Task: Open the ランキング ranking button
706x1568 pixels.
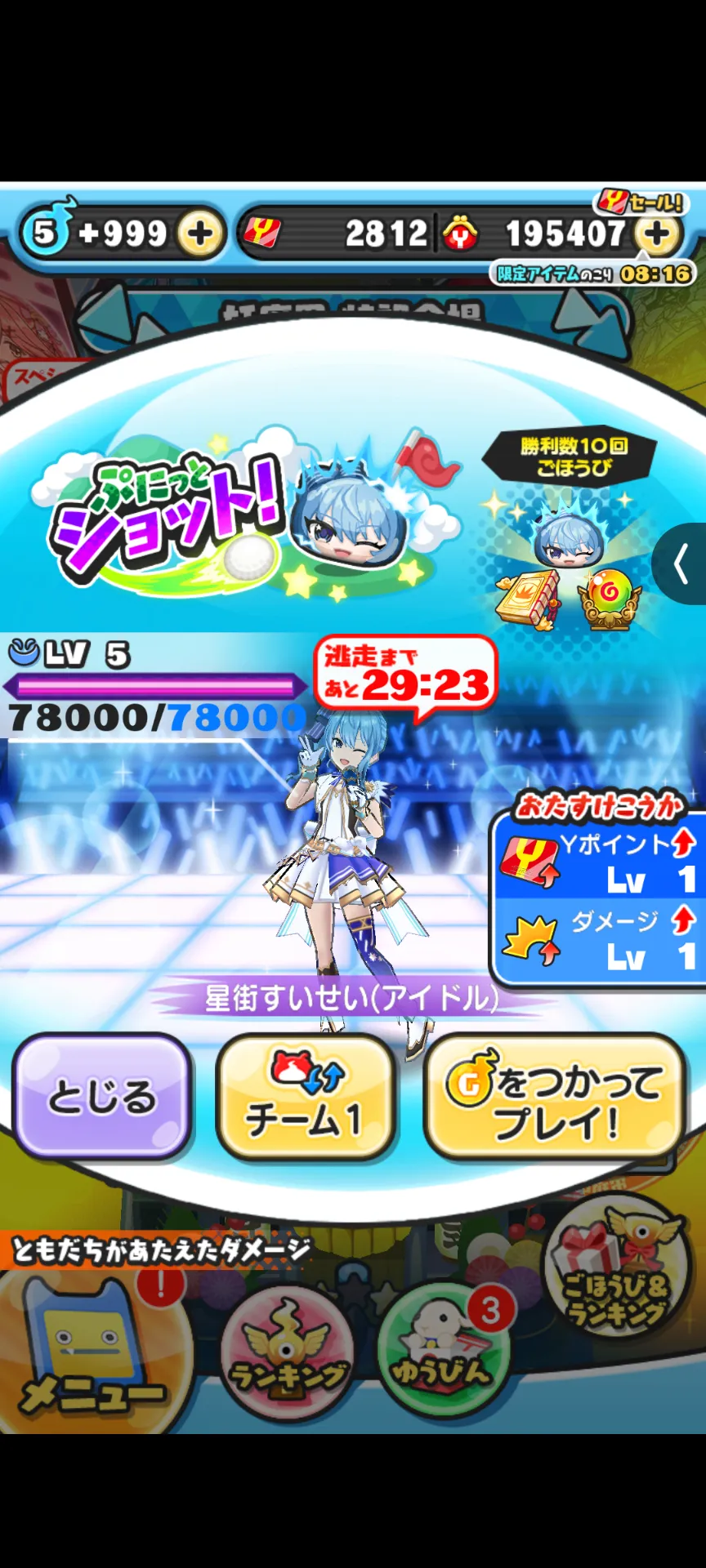Action: pyautogui.click(x=288, y=1356)
